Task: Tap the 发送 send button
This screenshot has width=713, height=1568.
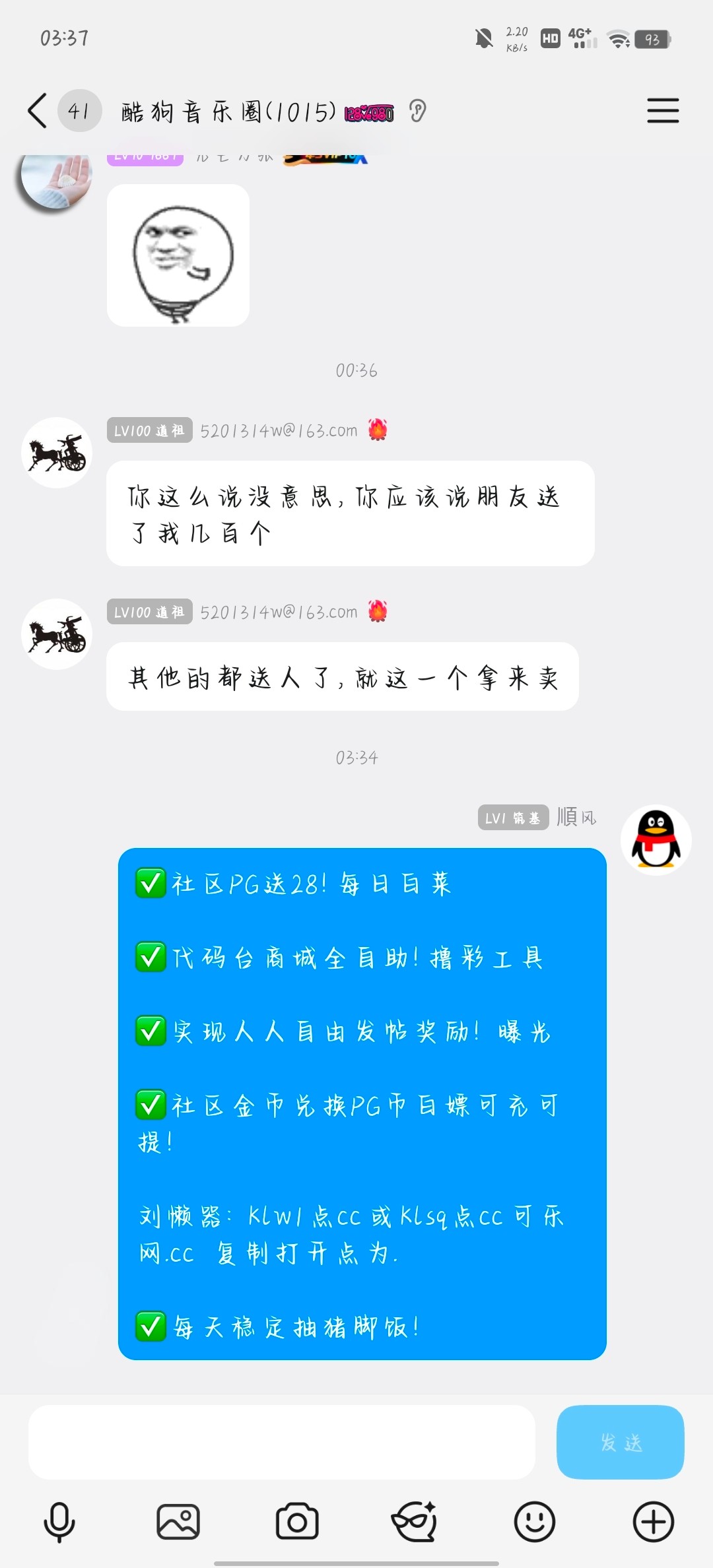Action: [620, 1442]
